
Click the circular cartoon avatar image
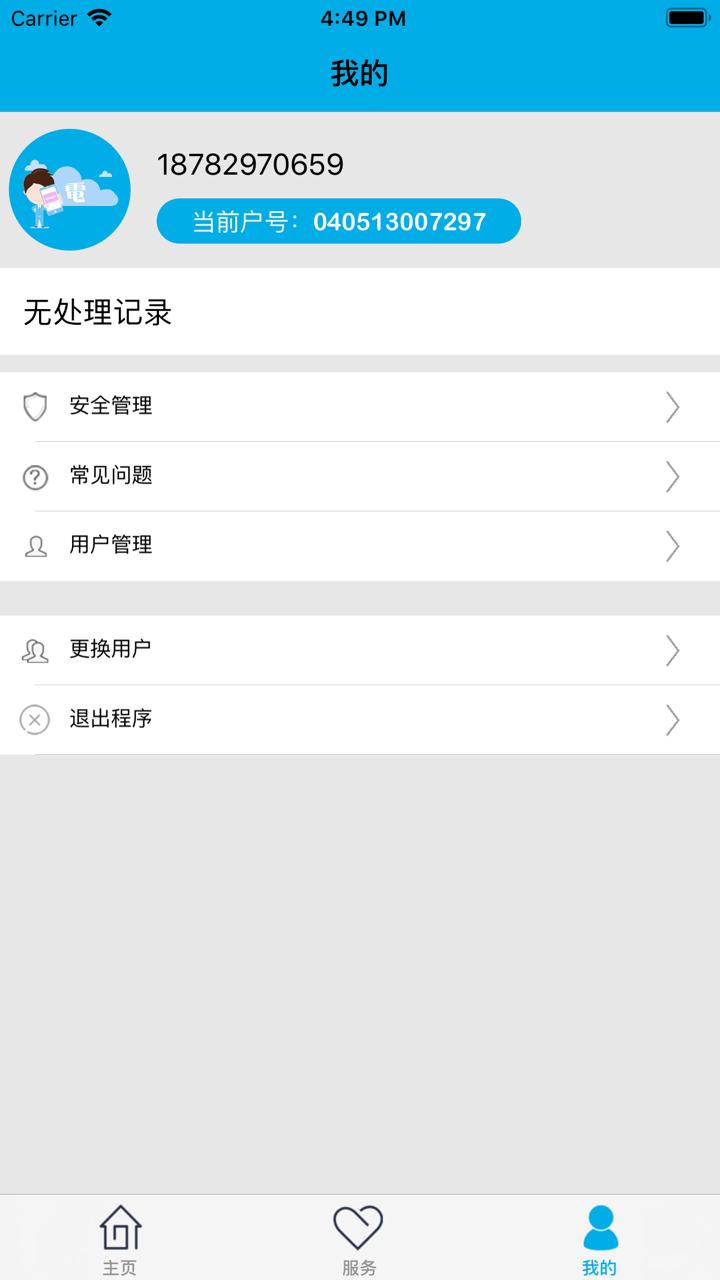[x=70, y=189]
